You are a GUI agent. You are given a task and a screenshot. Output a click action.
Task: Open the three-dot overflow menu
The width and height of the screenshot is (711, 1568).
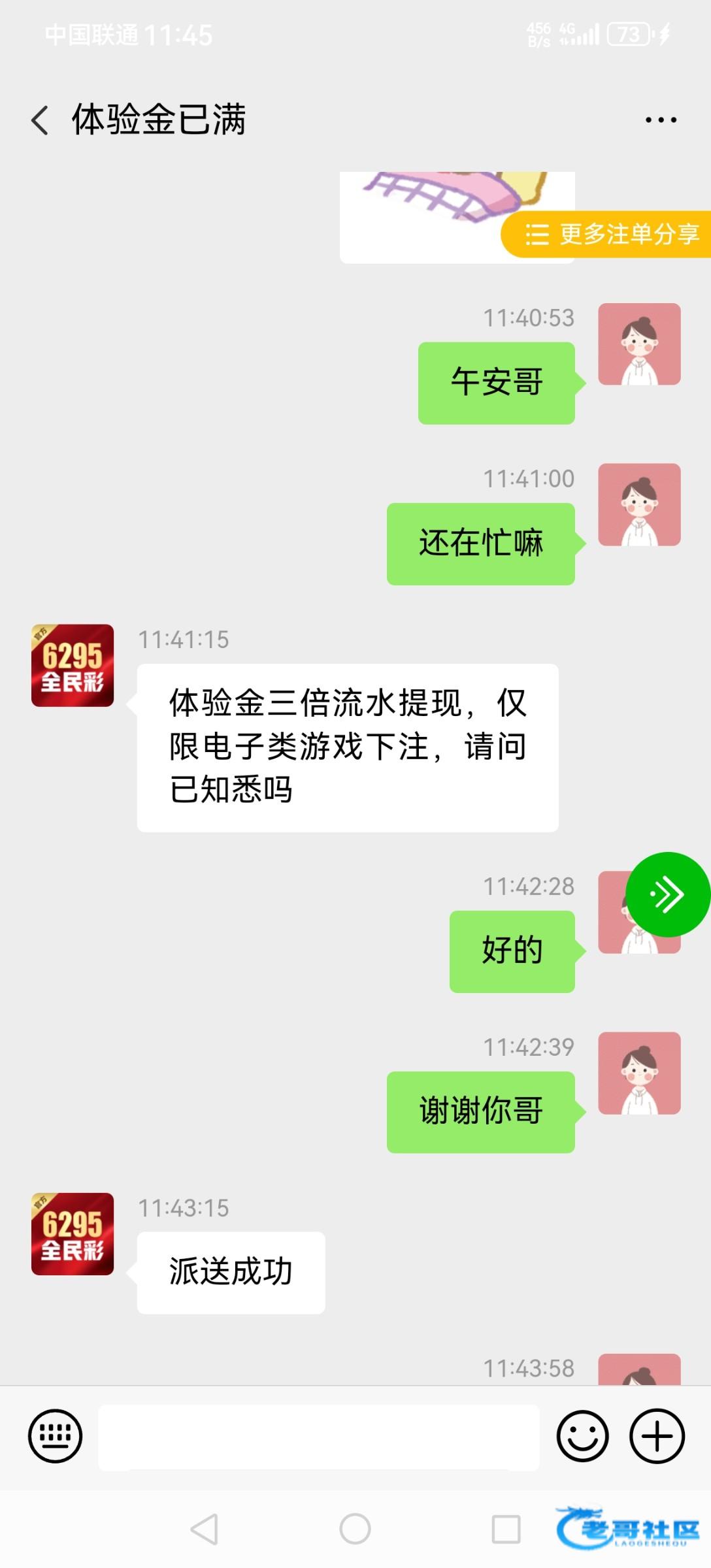(x=661, y=120)
